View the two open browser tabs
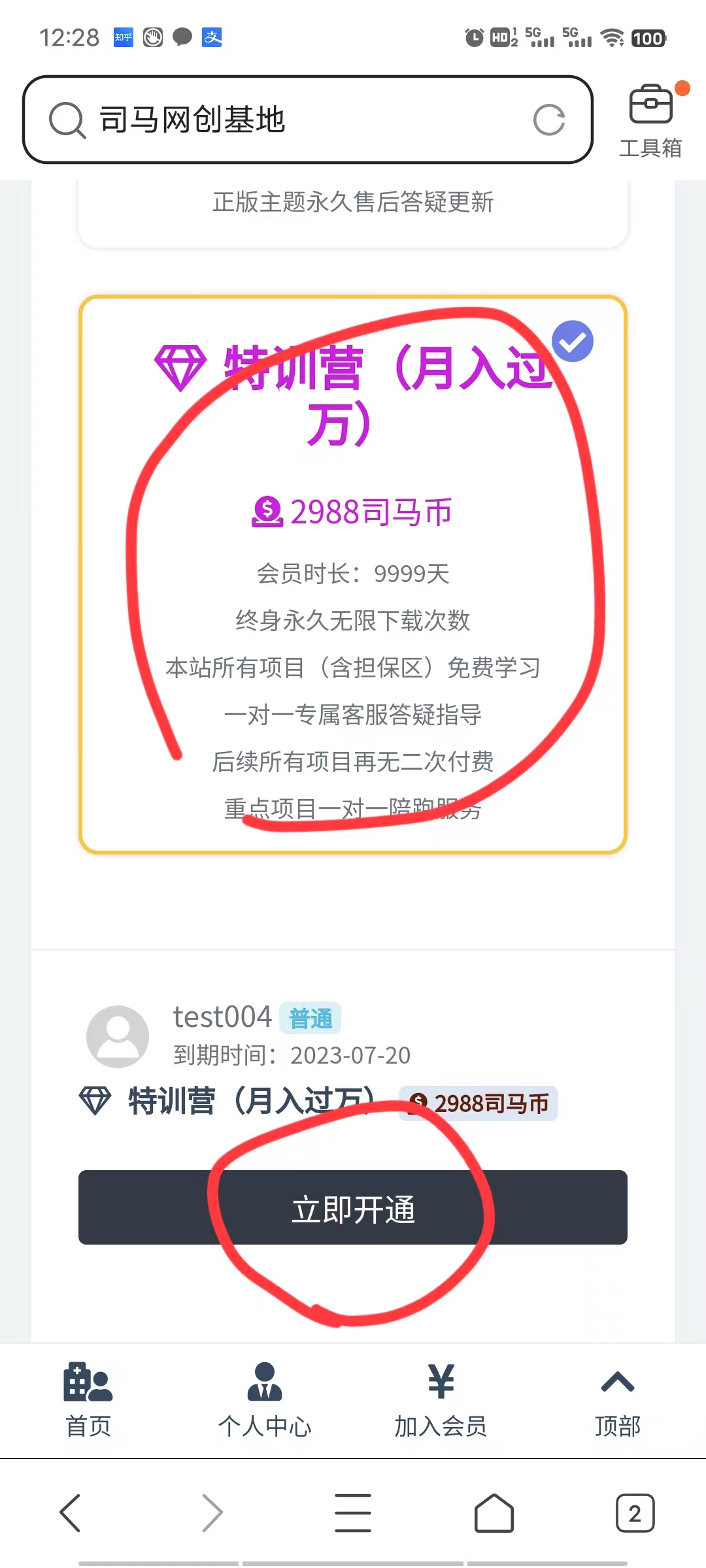Viewport: 706px width, 1568px height. tap(635, 1512)
